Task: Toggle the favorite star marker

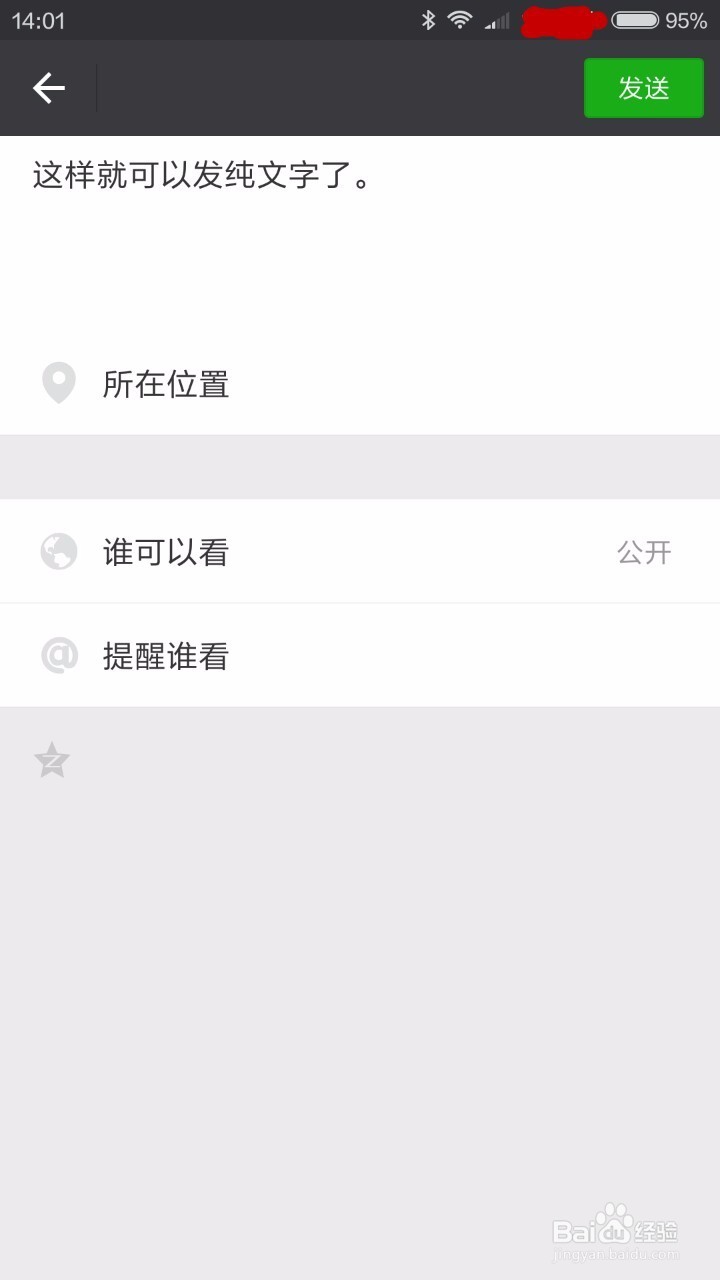Action: (50, 760)
